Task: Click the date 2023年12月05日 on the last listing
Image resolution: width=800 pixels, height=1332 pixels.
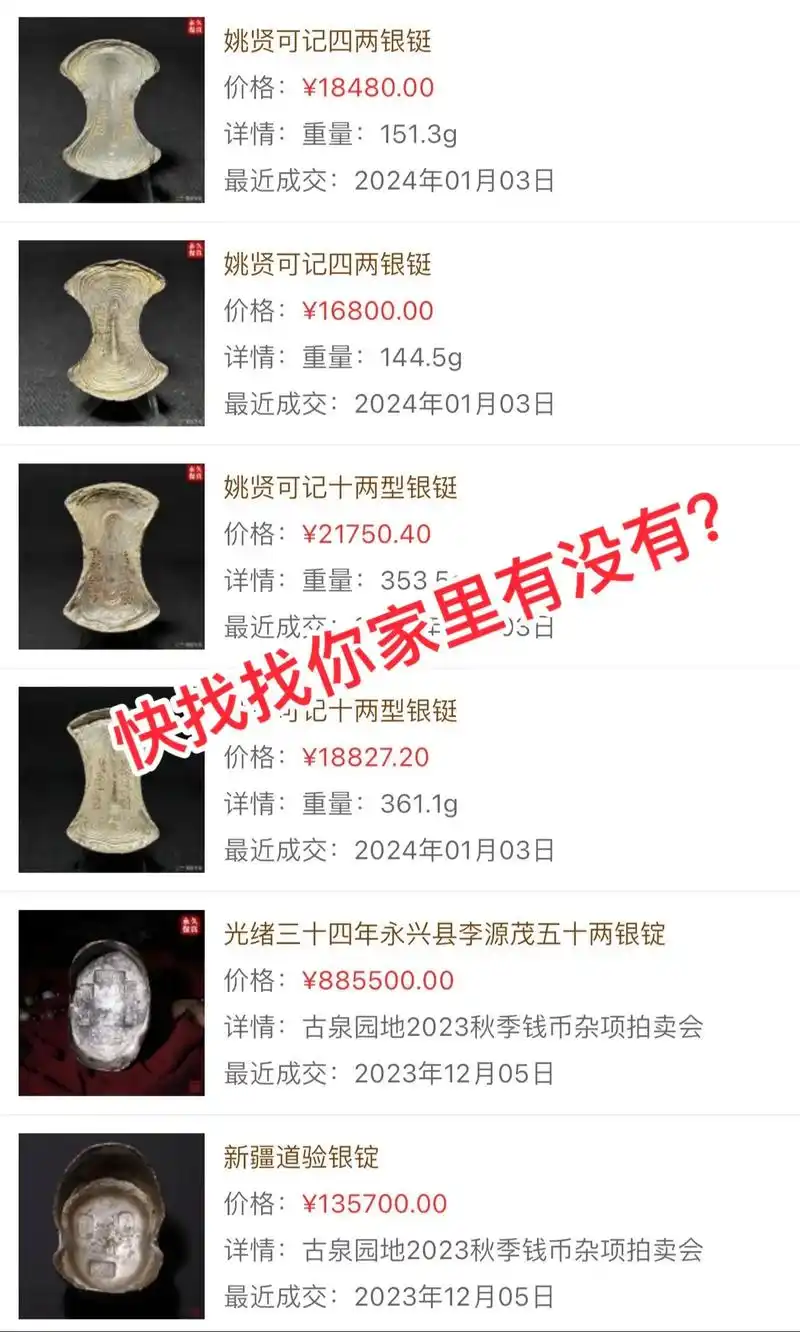Action: [x=450, y=1293]
